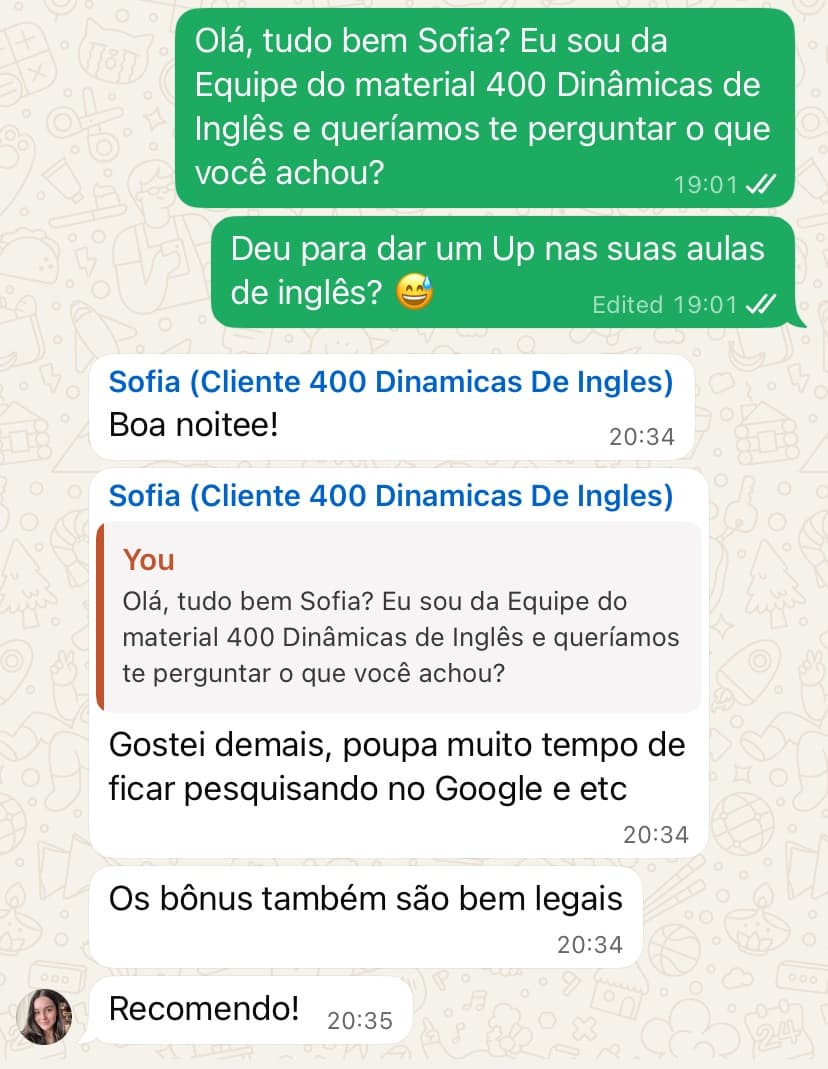828x1069 pixels.
Task: Open the Sofia contact name above 'Boa noitee!'
Action: click(390, 382)
